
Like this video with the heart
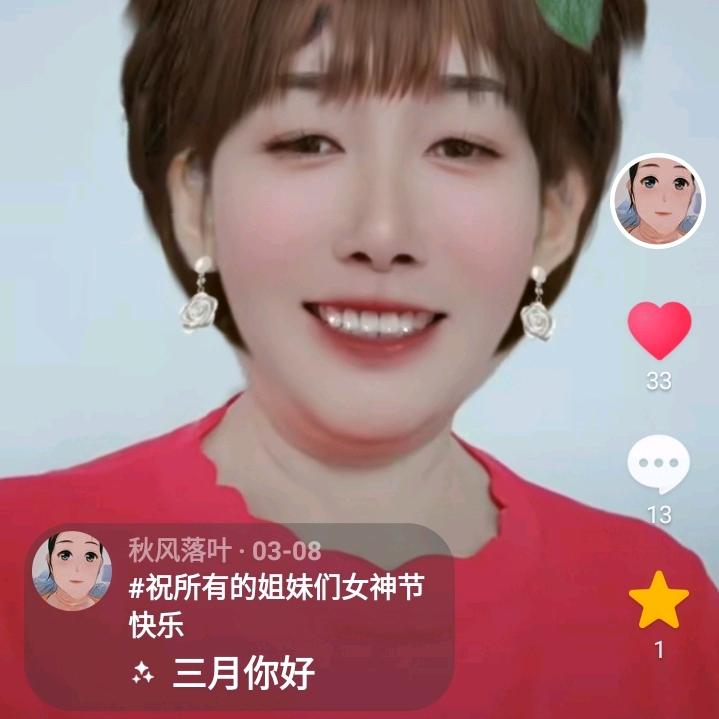(x=659, y=330)
